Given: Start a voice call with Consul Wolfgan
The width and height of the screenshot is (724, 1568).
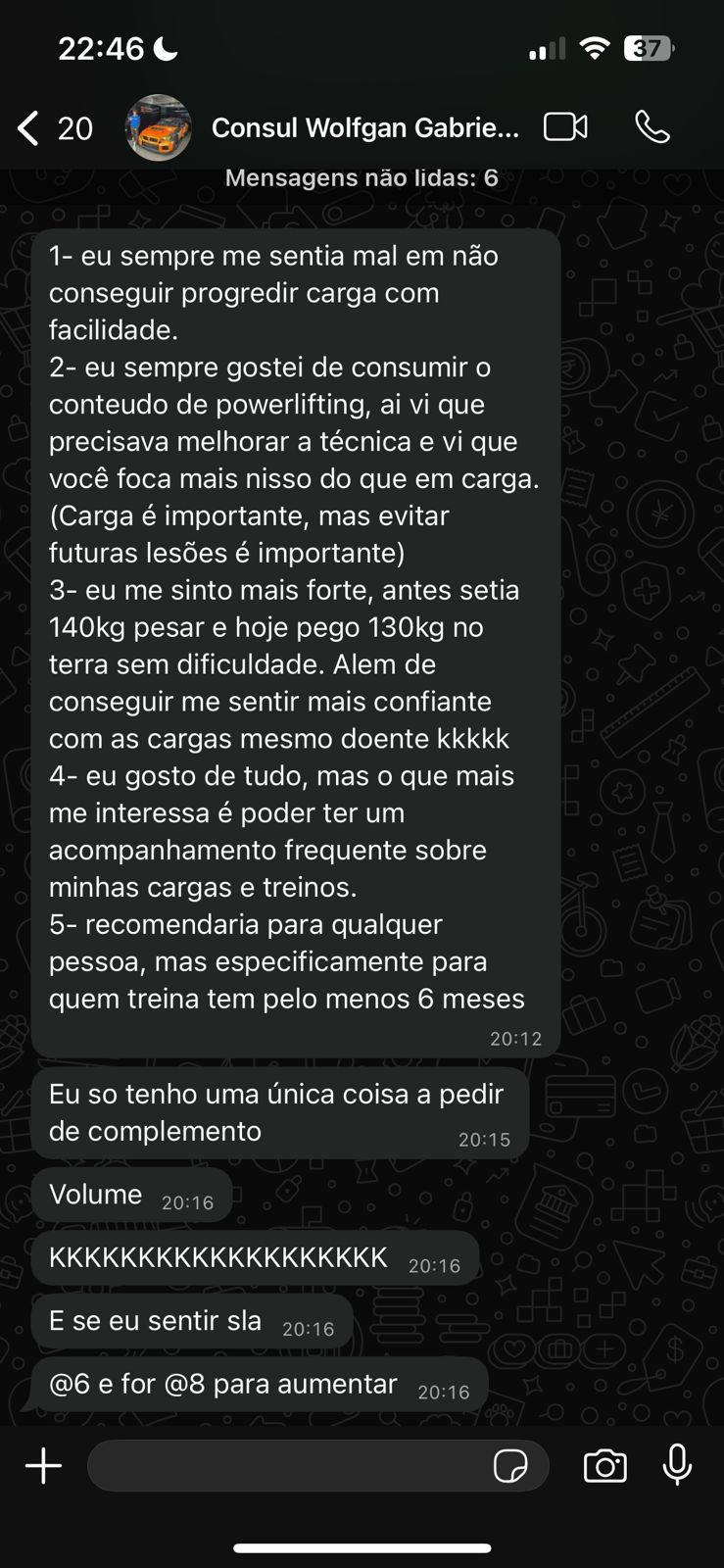Looking at the screenshot, I should pyautogui.click(x=652, y=127).
